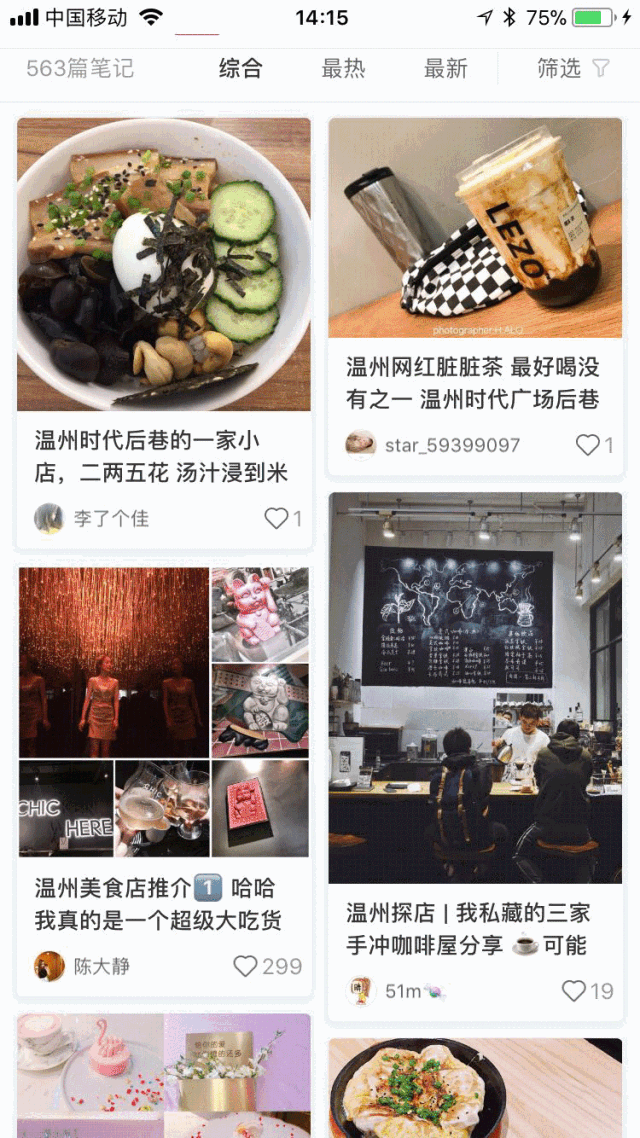Open the 温州时代后巷的一家小店 note
640x1138 pixels.
(x=164, y=265)
